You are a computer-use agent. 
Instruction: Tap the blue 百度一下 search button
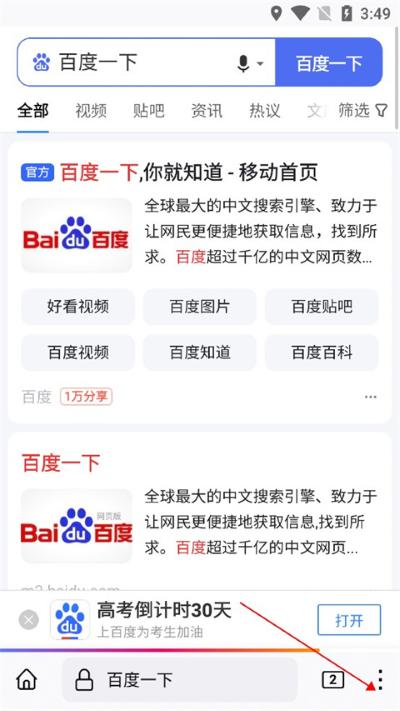[x=329, y=63]
